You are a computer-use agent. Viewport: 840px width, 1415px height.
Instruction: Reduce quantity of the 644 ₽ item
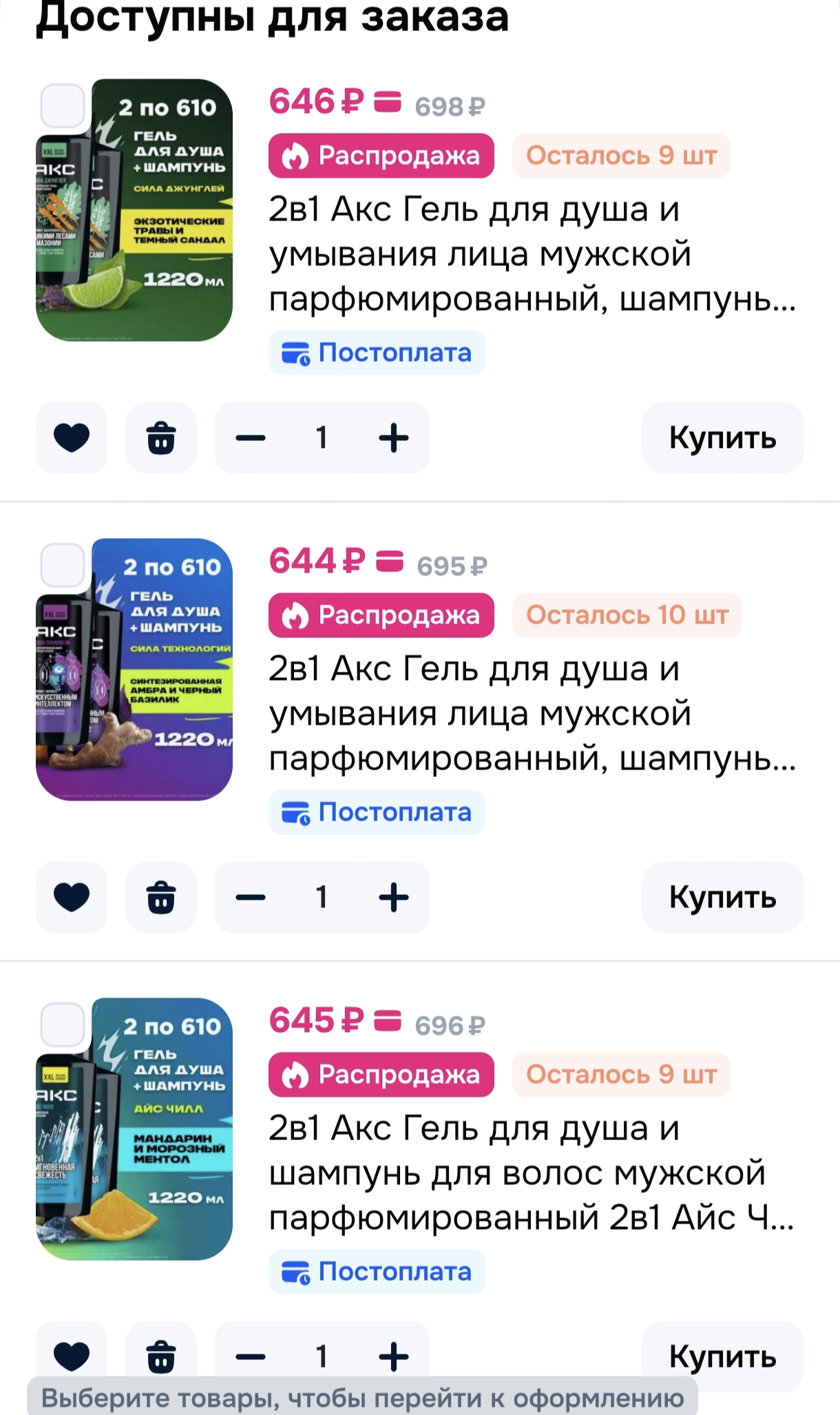coord(251,898)
